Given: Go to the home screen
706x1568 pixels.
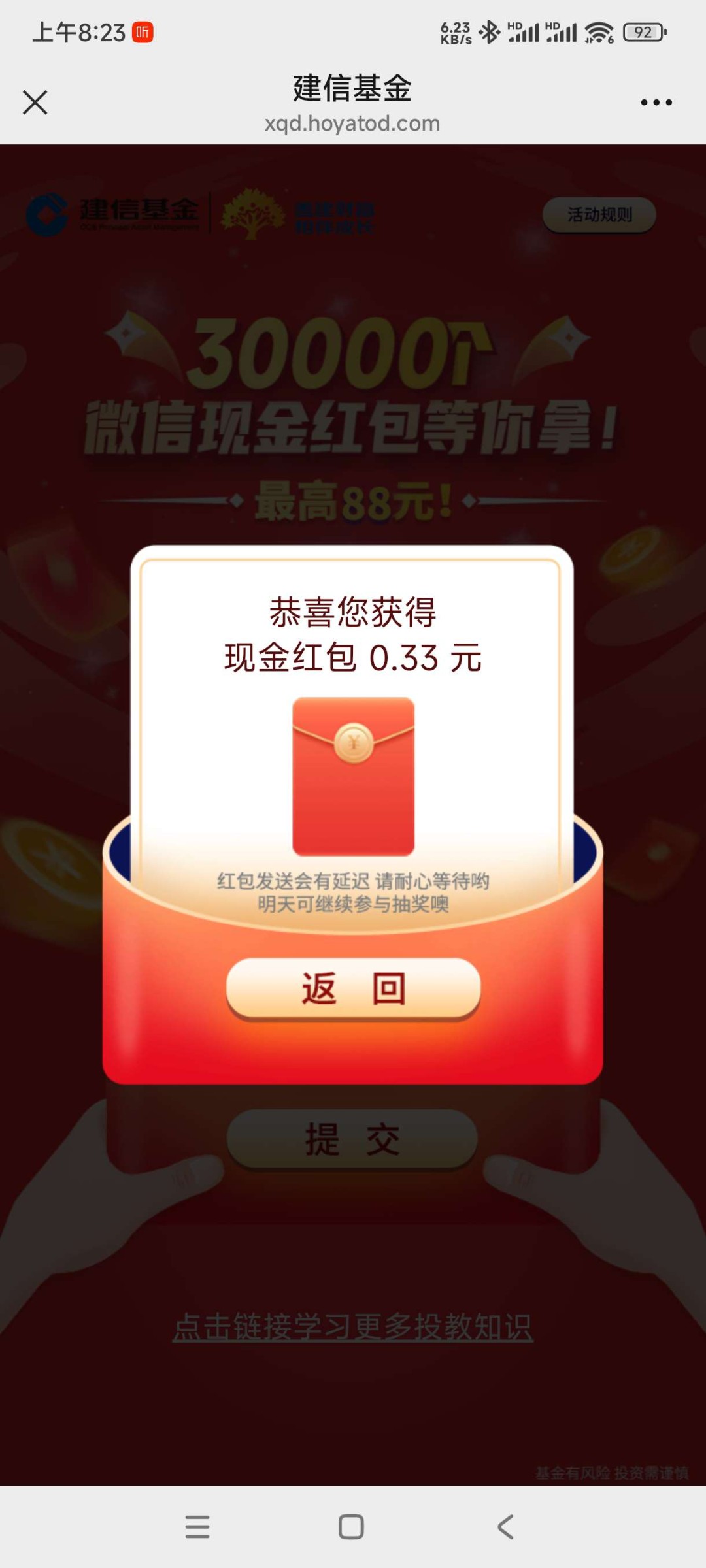Looking at the screenshot, I should click(x=351, y=1527).
